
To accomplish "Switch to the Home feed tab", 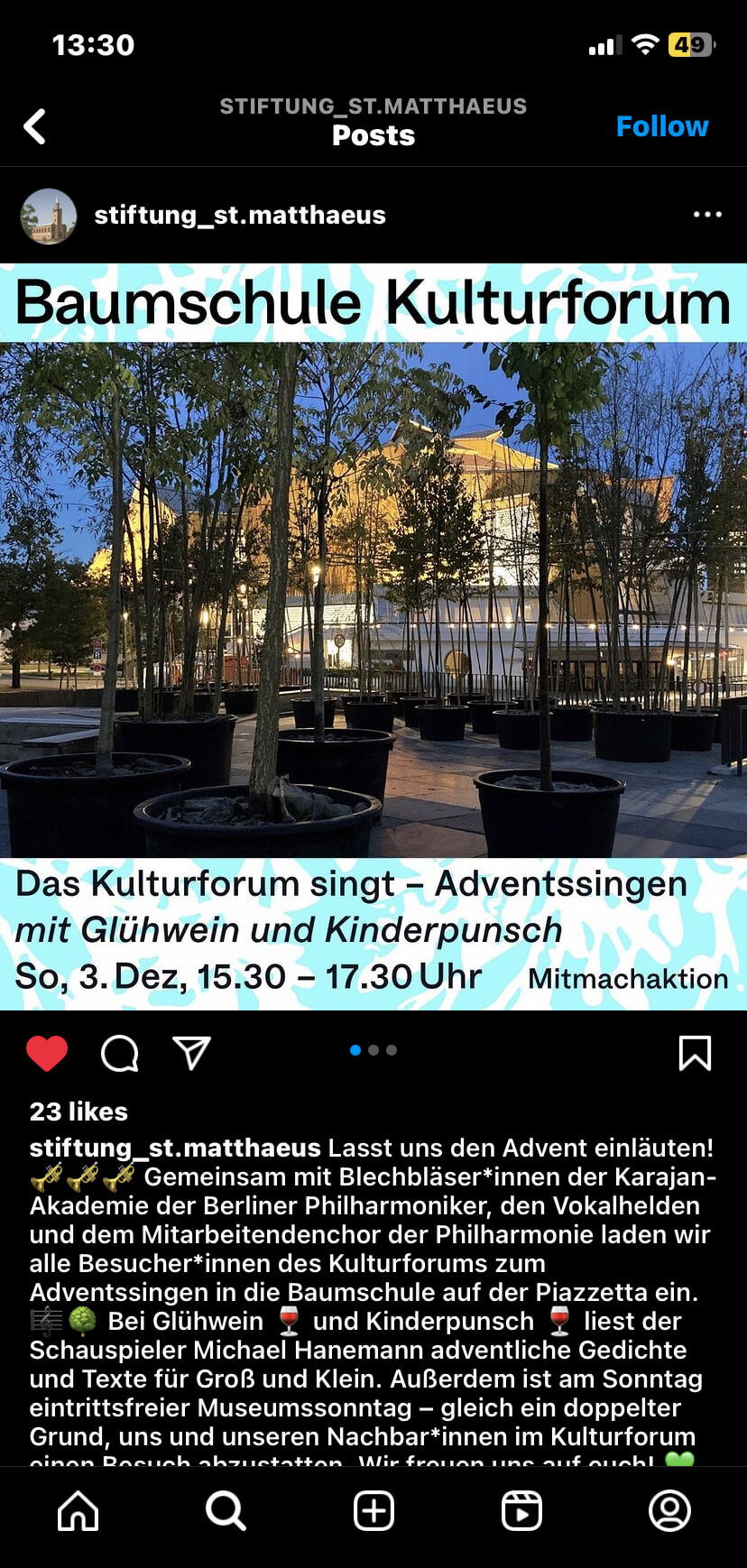I will coord(78,1510).
